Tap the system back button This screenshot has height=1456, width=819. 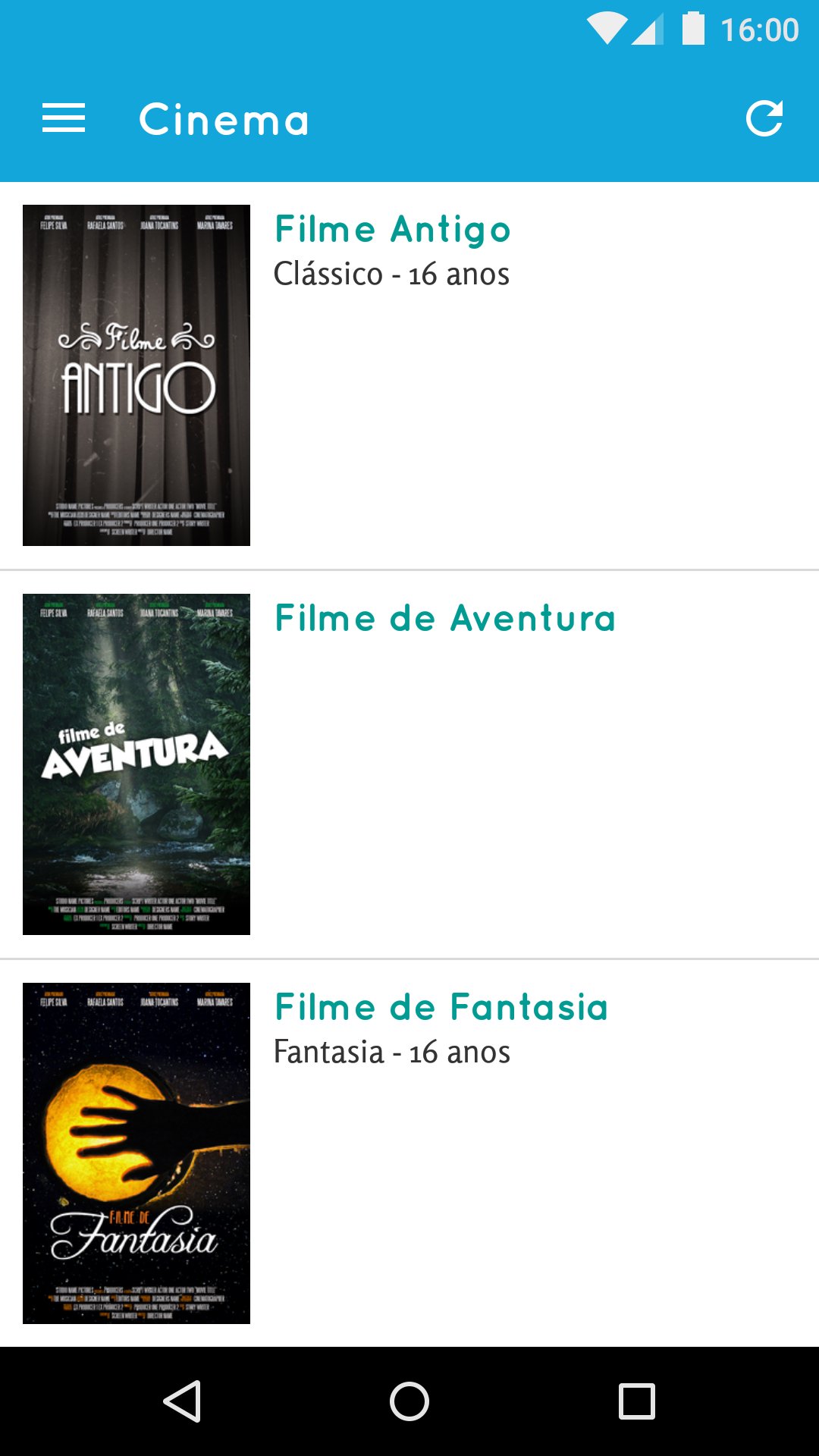[182, 1401]
